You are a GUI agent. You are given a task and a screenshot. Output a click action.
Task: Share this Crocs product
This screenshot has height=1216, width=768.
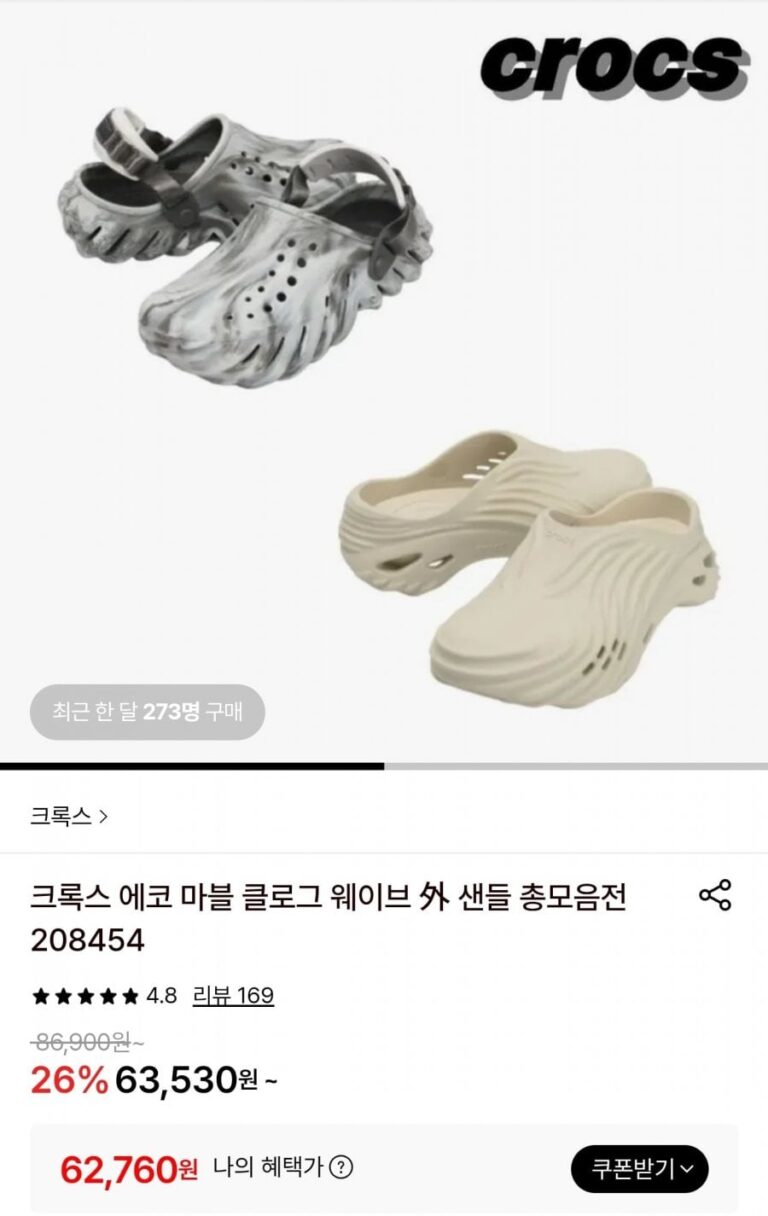(715, 895)
